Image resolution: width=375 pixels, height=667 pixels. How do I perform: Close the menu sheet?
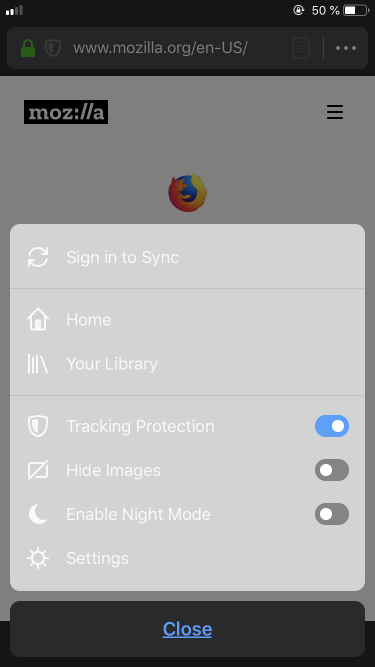pos(187,629)
